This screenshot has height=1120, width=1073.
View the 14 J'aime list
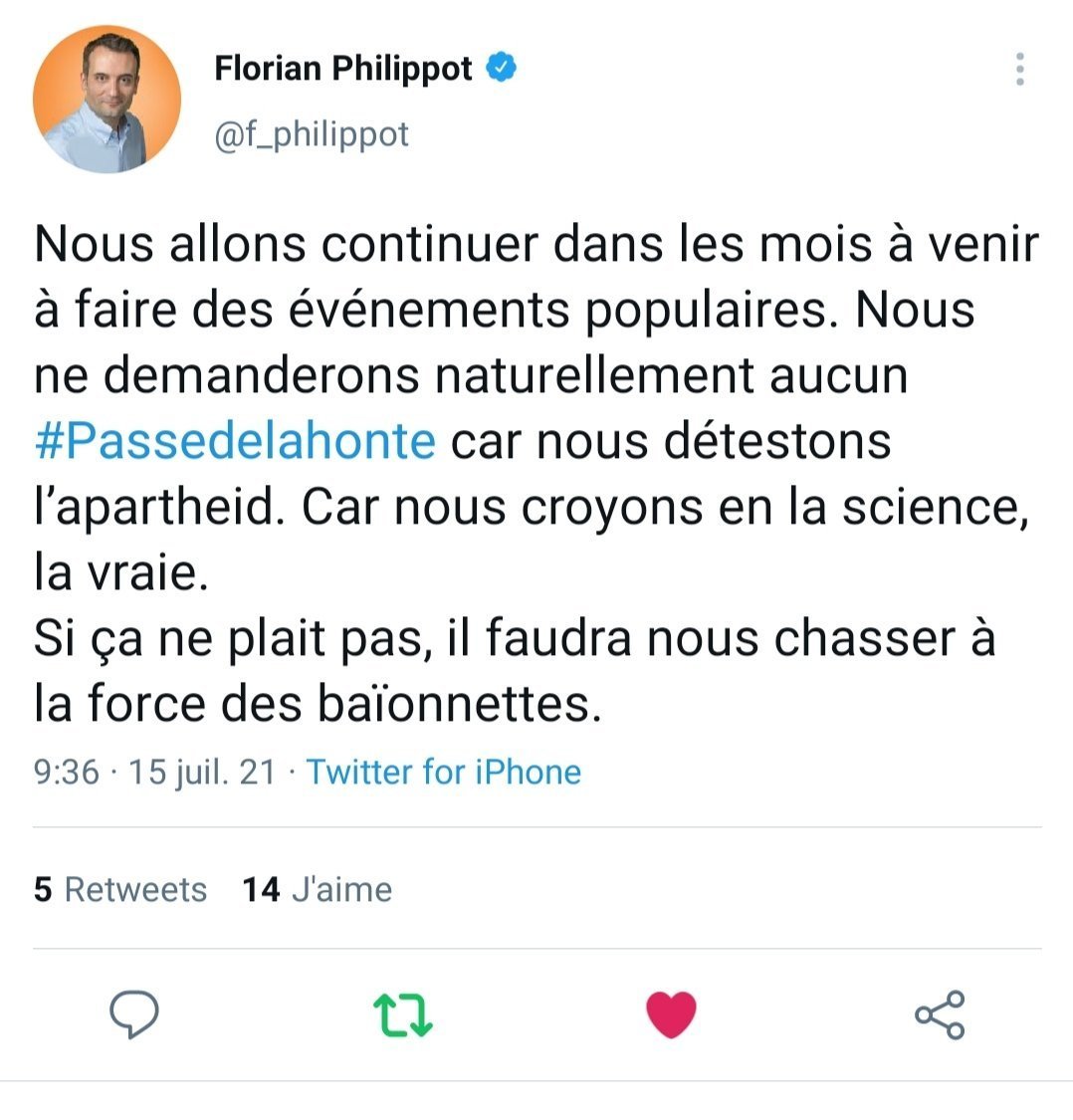tap(318, 889)
